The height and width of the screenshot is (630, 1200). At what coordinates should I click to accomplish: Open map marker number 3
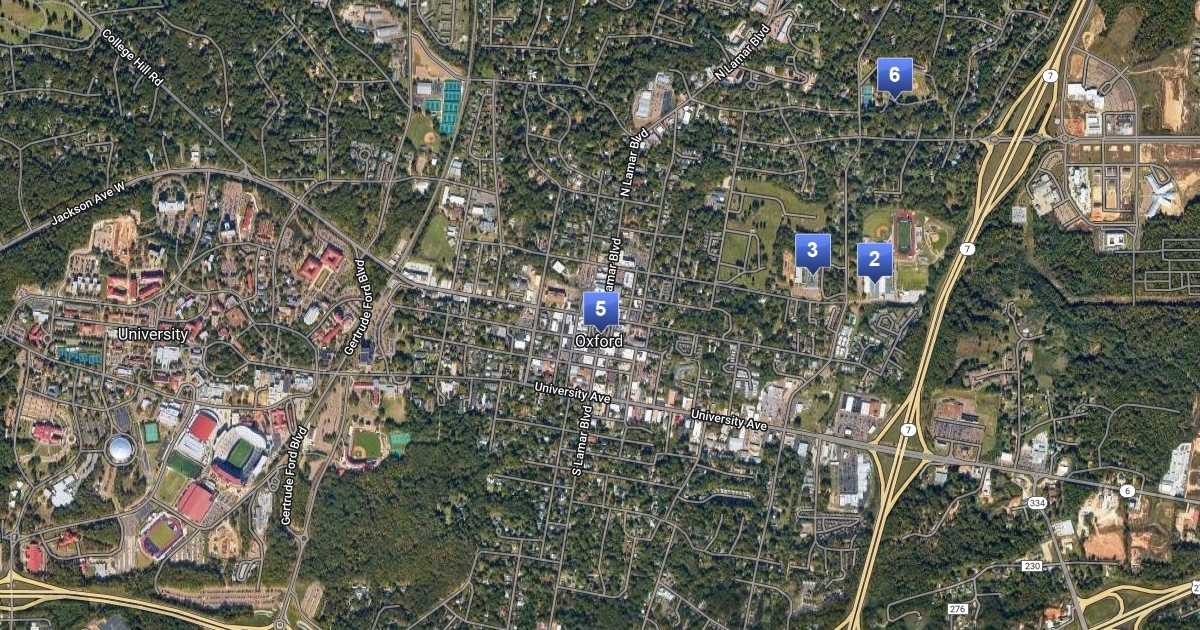812,250
